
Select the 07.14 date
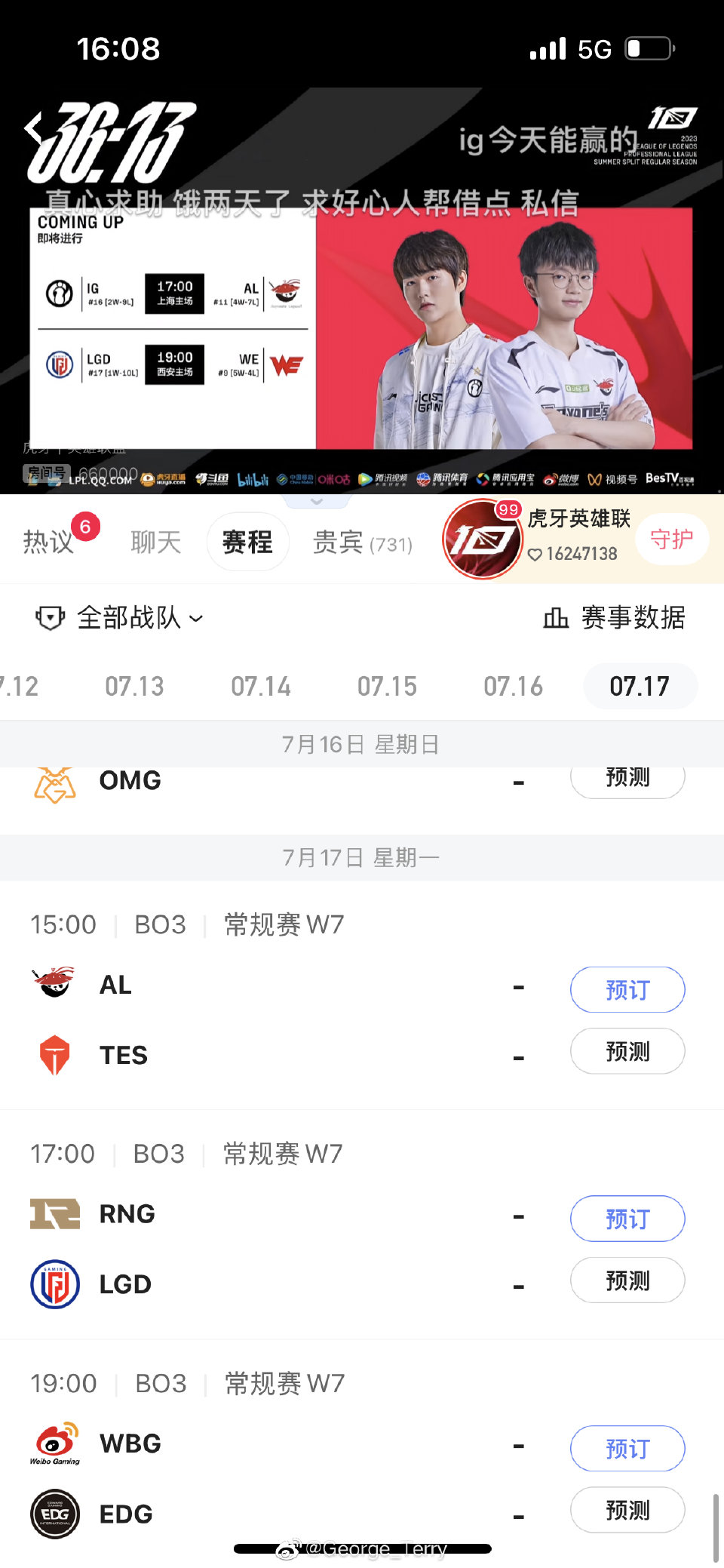[261, 686]
